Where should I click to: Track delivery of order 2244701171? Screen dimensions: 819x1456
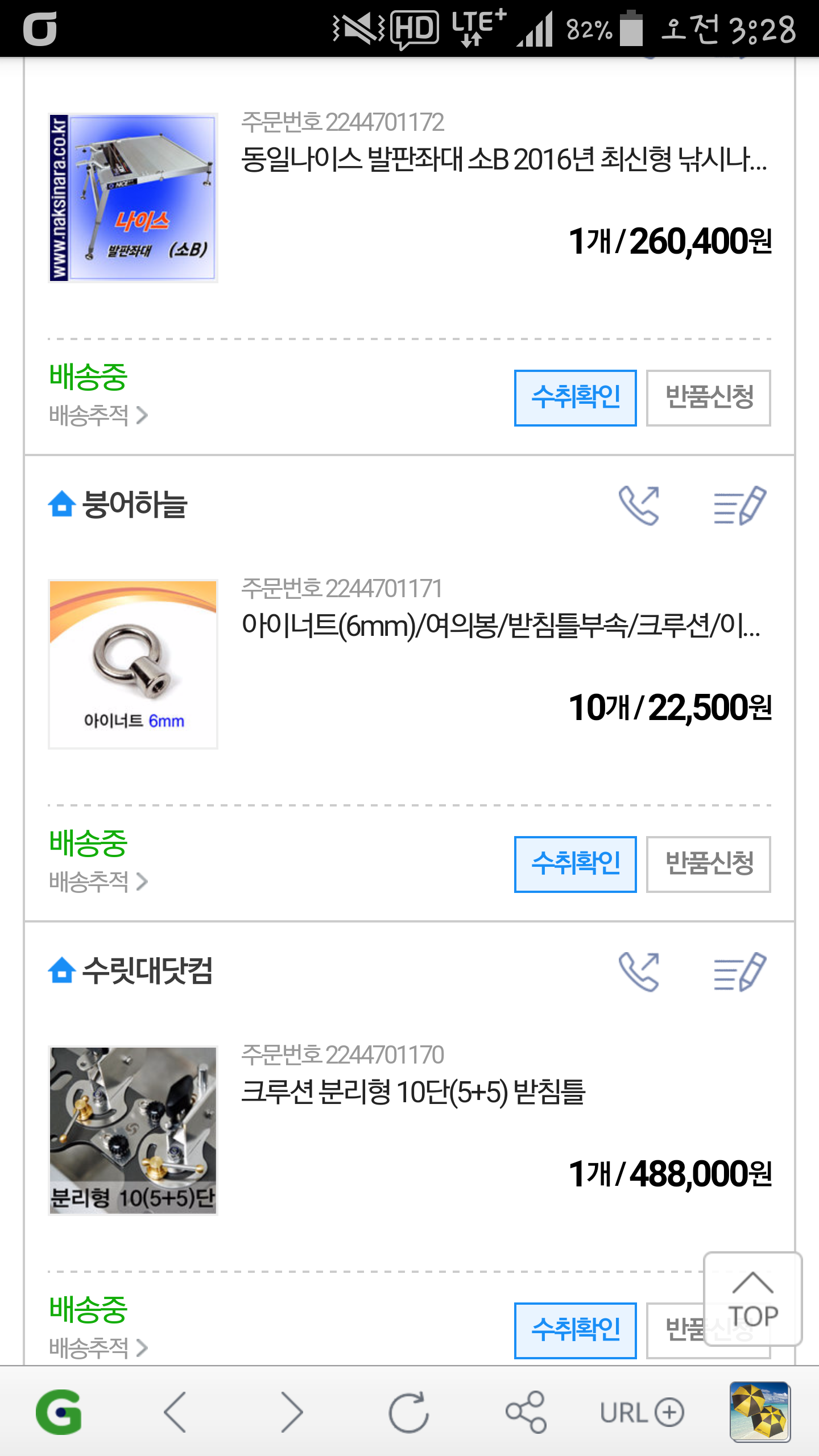click(98, 882)
